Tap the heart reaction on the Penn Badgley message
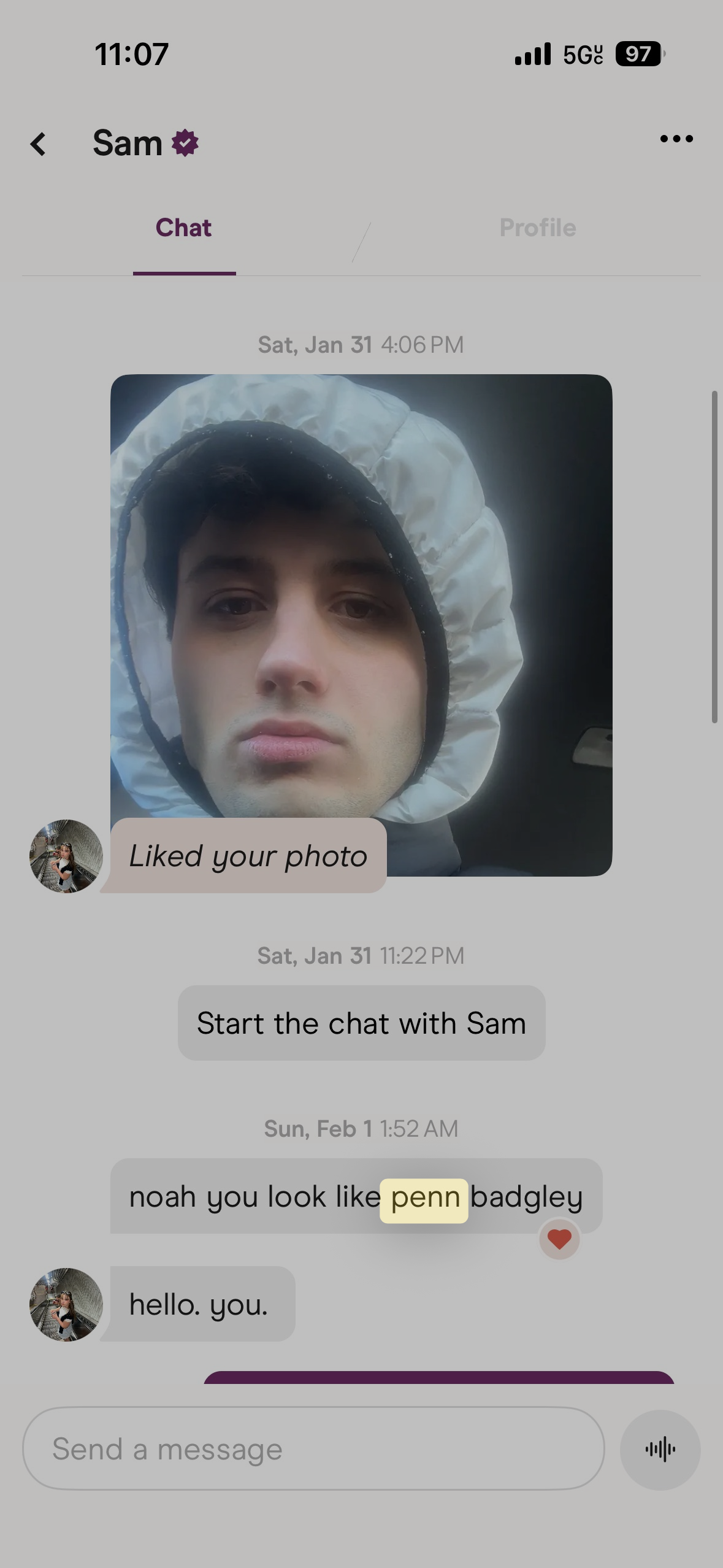Screen dimensions: 723x1568 point(559,1240)
